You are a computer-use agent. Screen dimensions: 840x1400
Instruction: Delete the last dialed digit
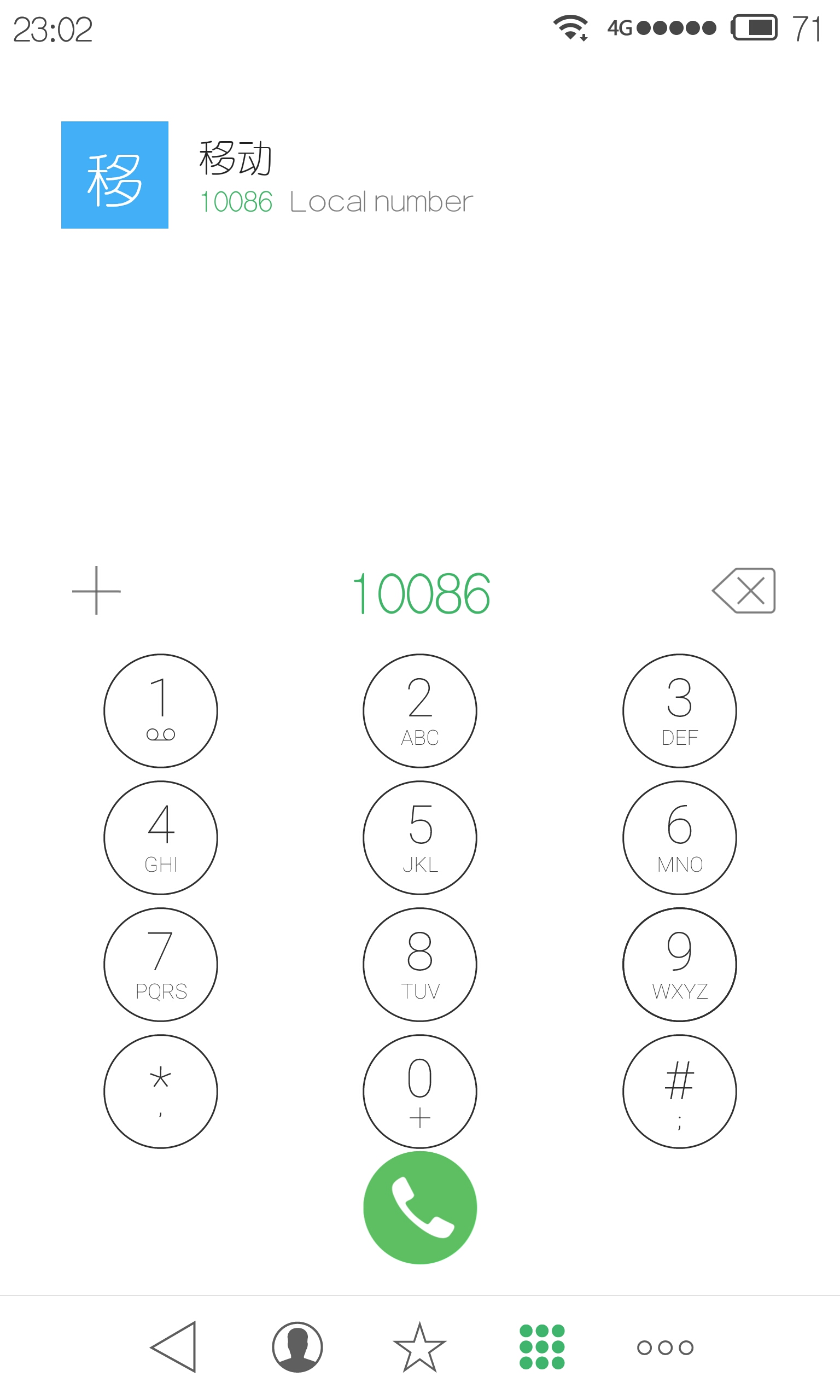[x=743, y=590]
